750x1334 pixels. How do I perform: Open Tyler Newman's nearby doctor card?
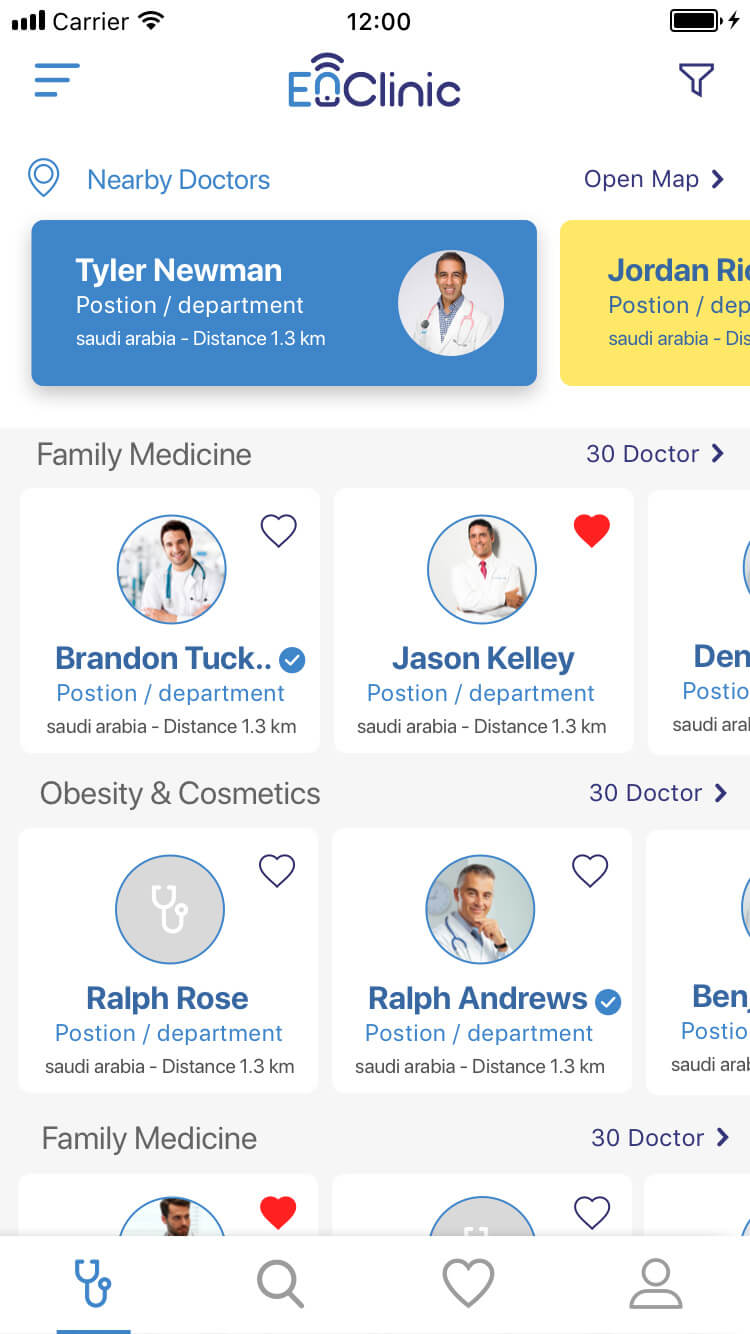[284, 303]
